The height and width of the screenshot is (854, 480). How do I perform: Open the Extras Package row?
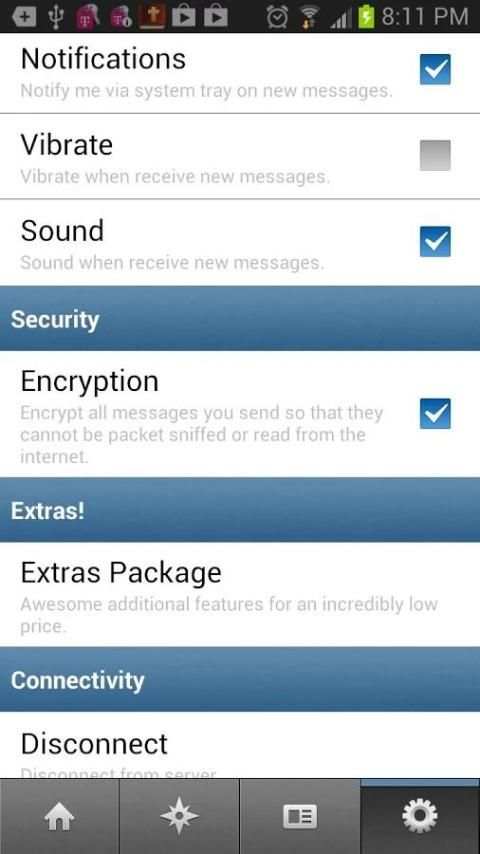(x=240, y=594)
